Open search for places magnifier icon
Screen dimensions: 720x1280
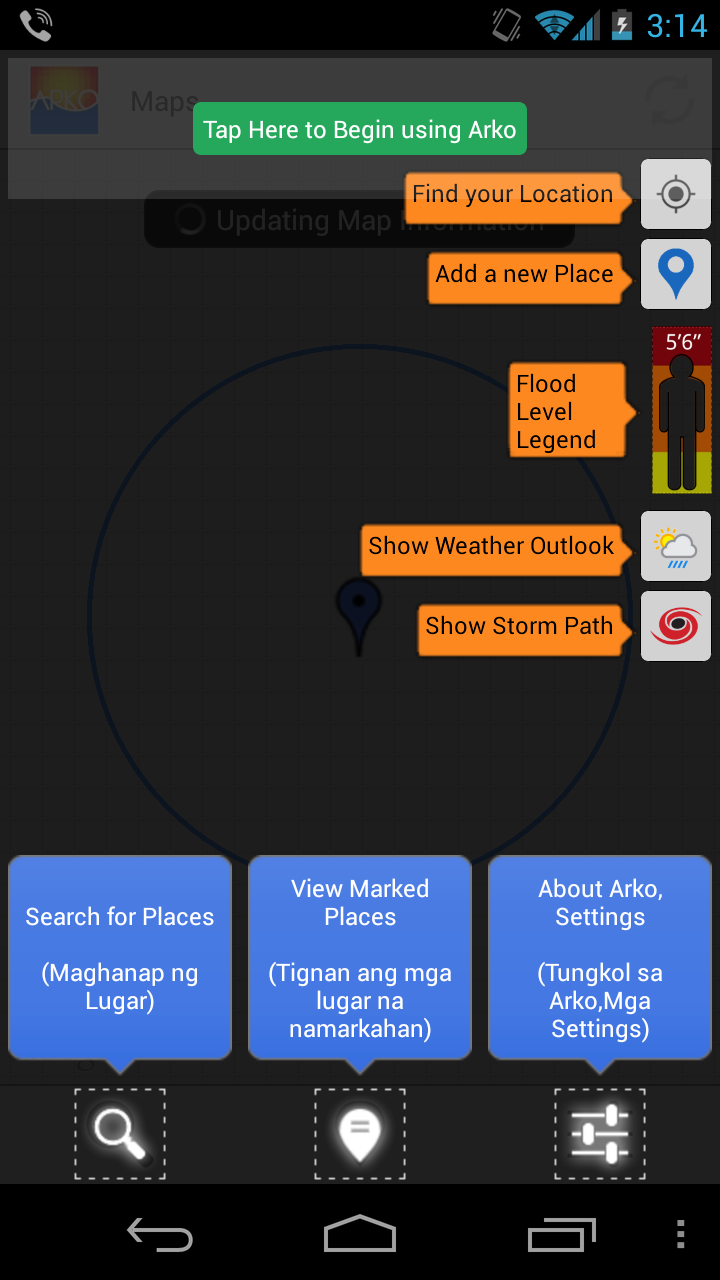click(120, 1133)
